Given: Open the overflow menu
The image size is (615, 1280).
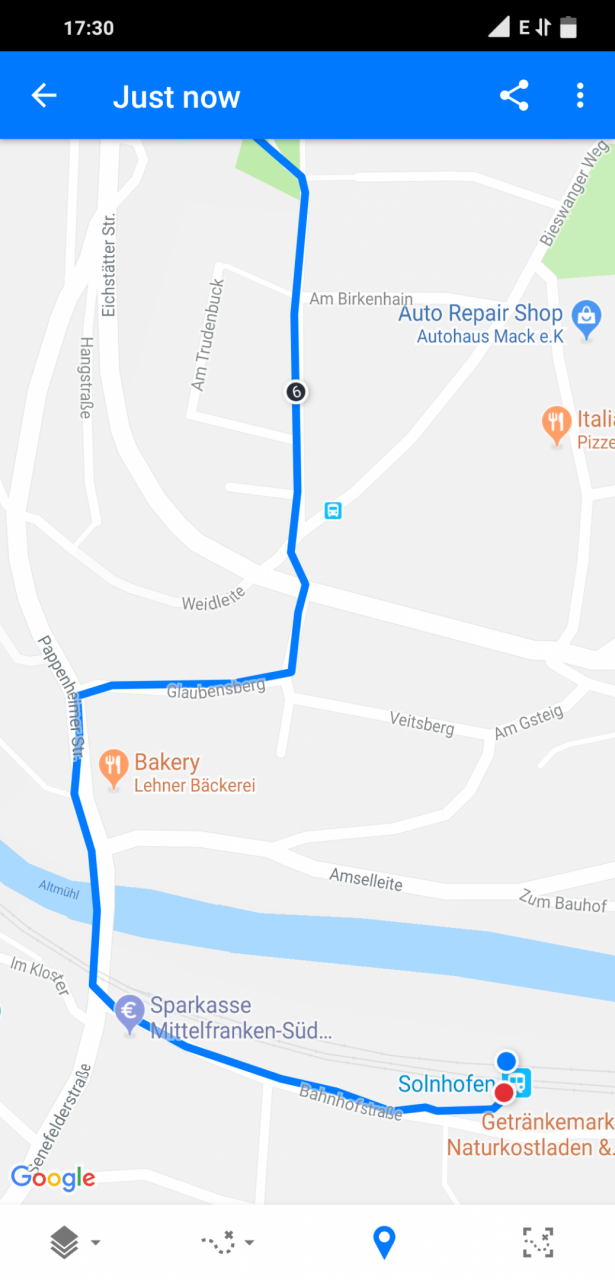Looking at the screenshot, I should coord(580,96).
